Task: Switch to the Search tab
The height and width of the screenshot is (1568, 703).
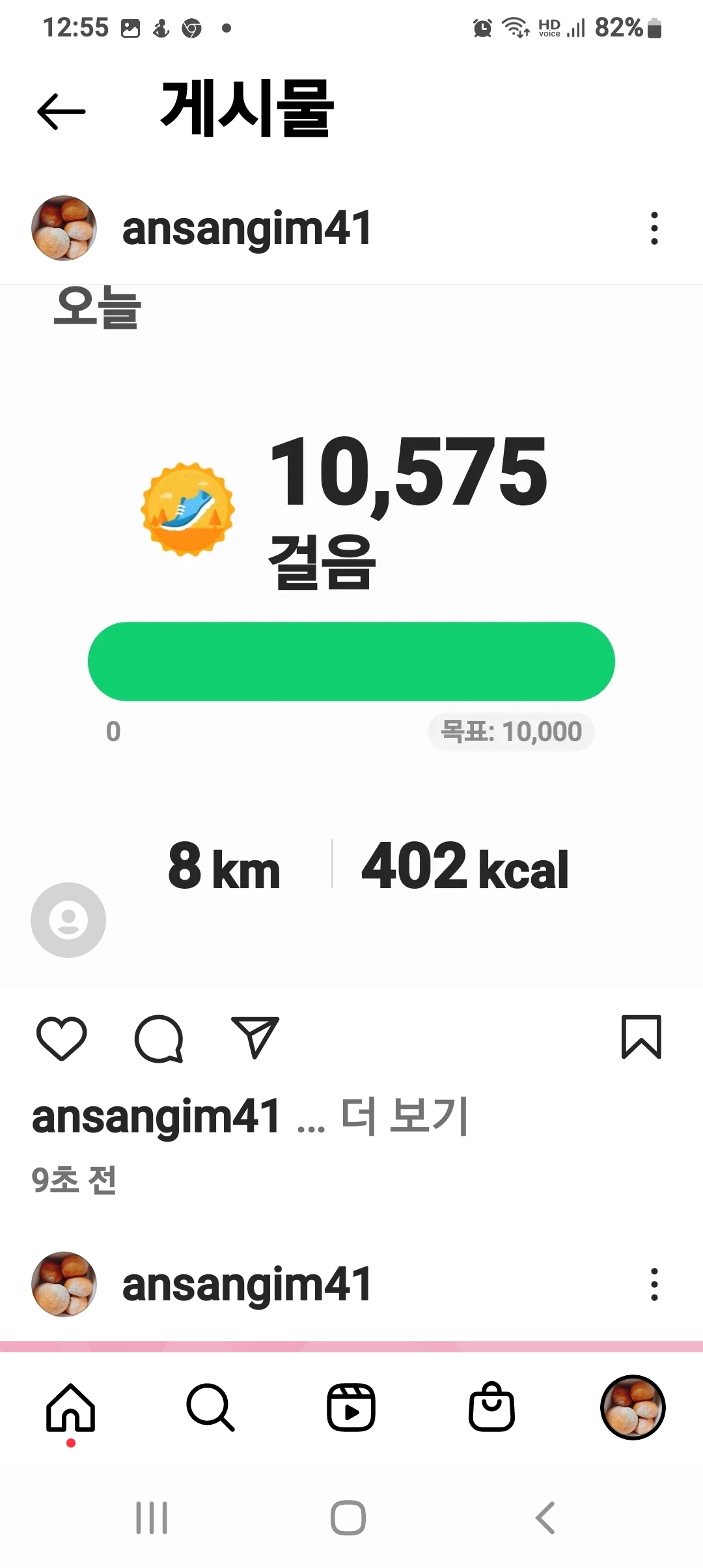Action: tap(210, 1408)
